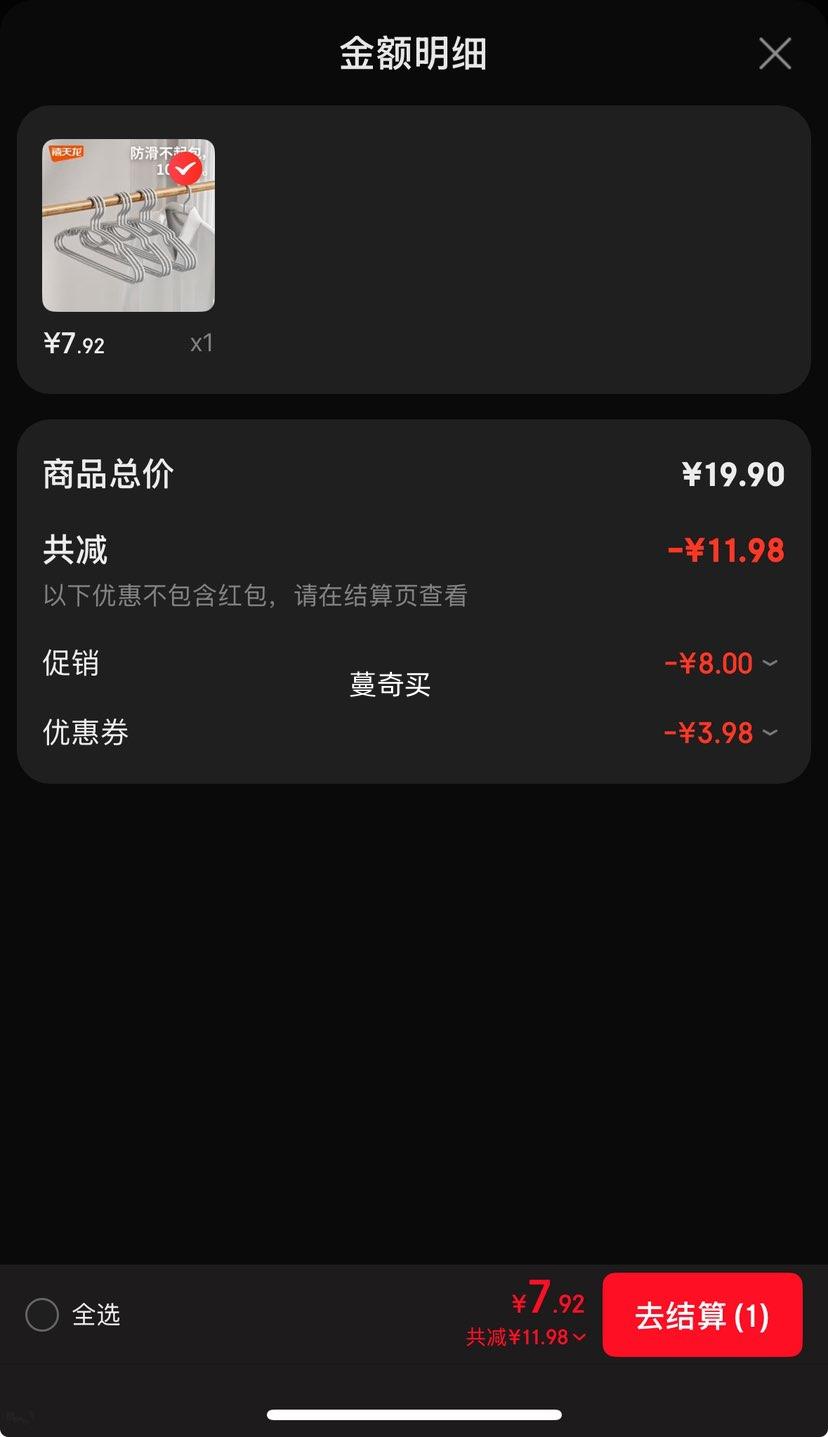Screen dimensions: 828x1437
Task: Tap the 共减 discount label icon area
Action: [x=71, y=549]
